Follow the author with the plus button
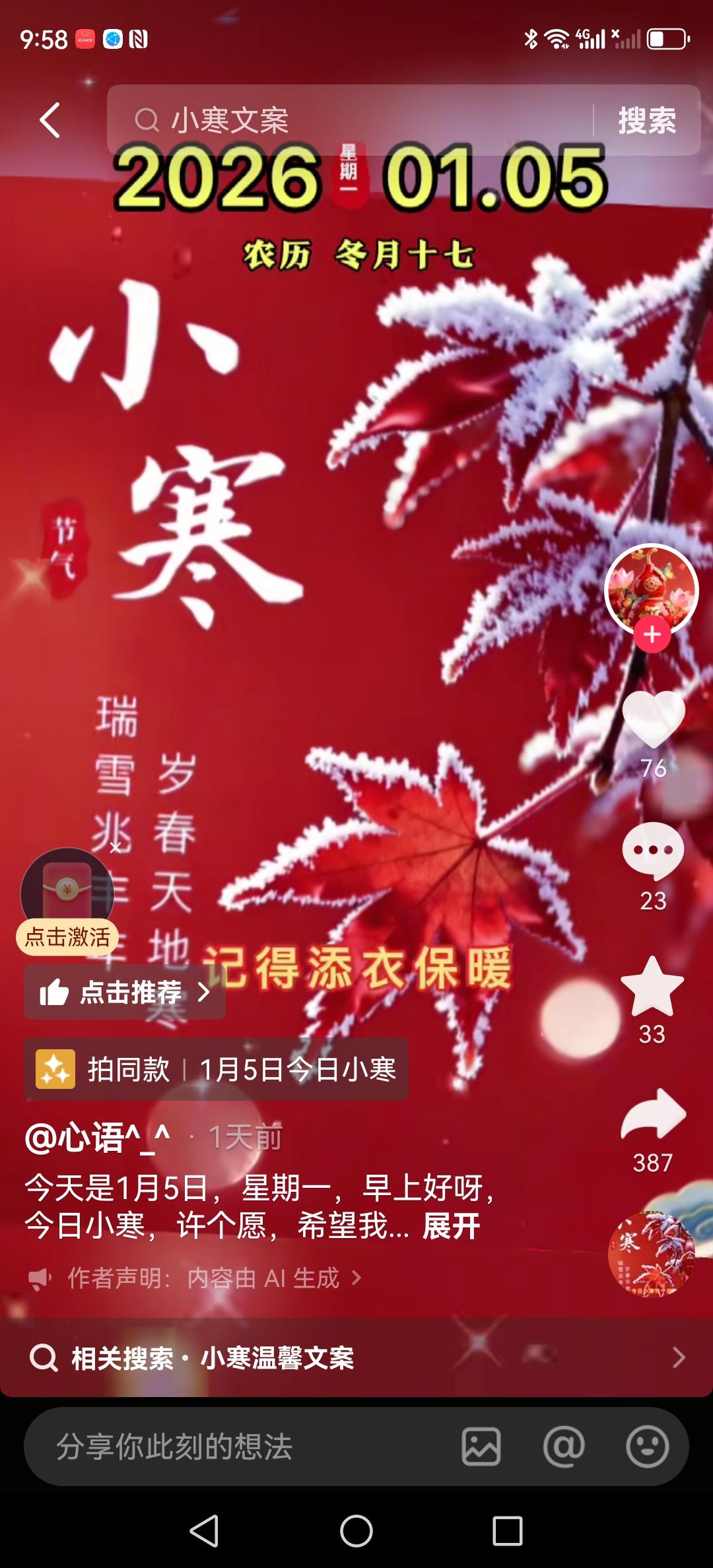Screen dimensions: 713x1568 tap(652, 635)
